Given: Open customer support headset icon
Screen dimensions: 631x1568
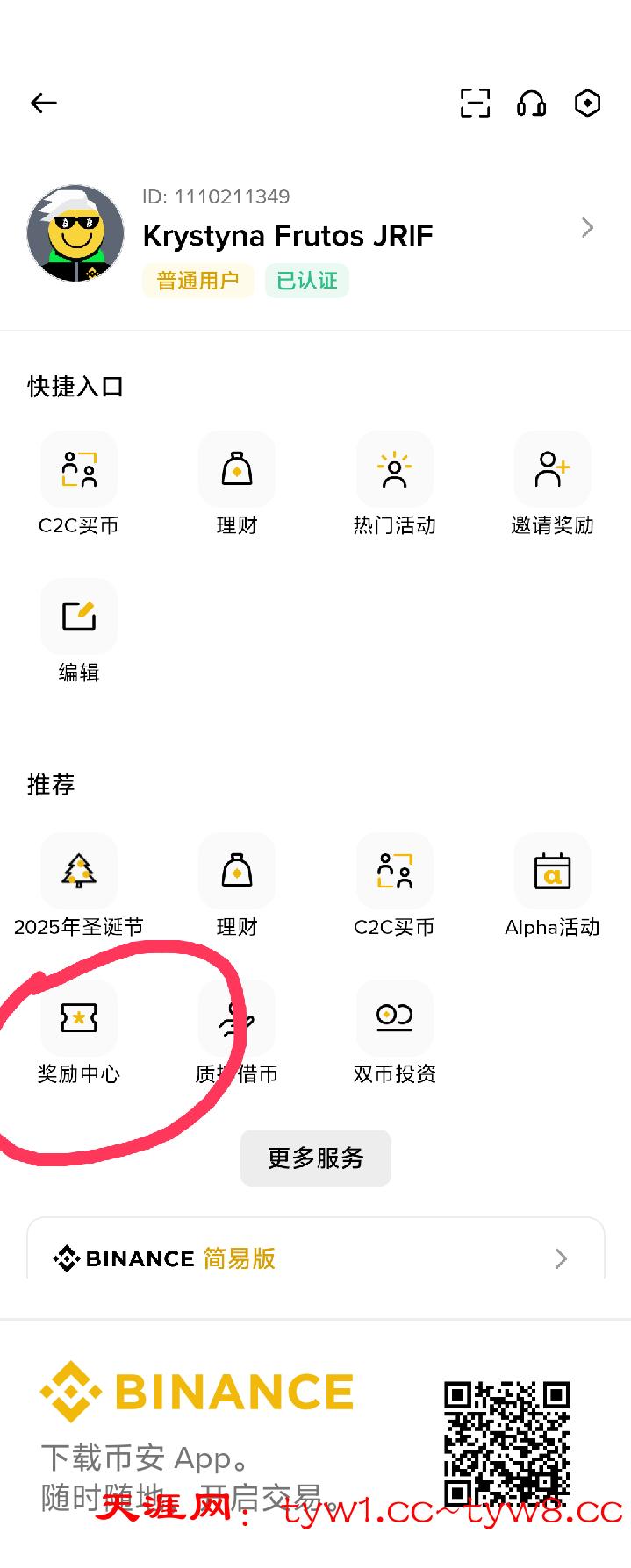Looking at the screenshot, I should (531, 103).
